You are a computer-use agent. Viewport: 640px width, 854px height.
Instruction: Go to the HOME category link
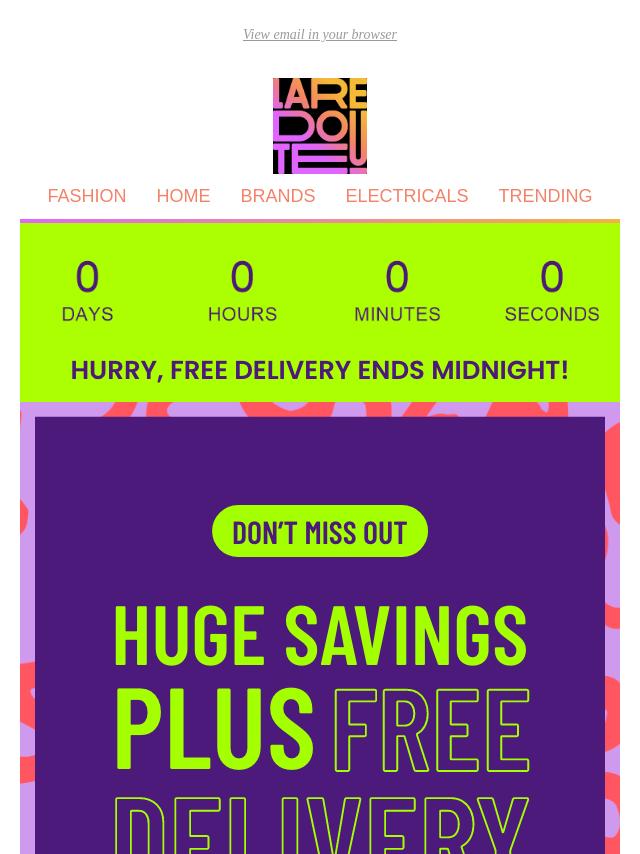coord(183,196)
